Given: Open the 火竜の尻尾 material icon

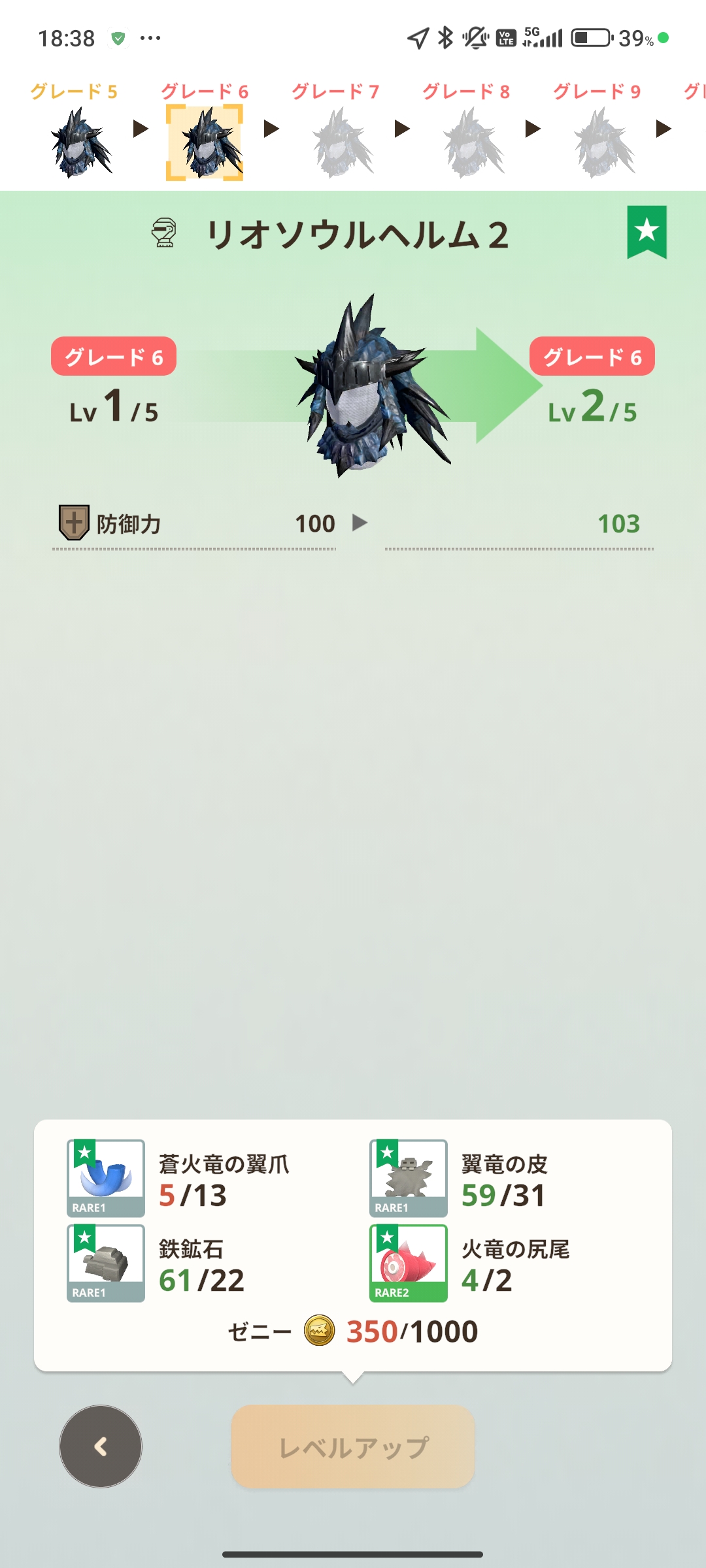Looking at the screenshot, I should click(409, 1263).
